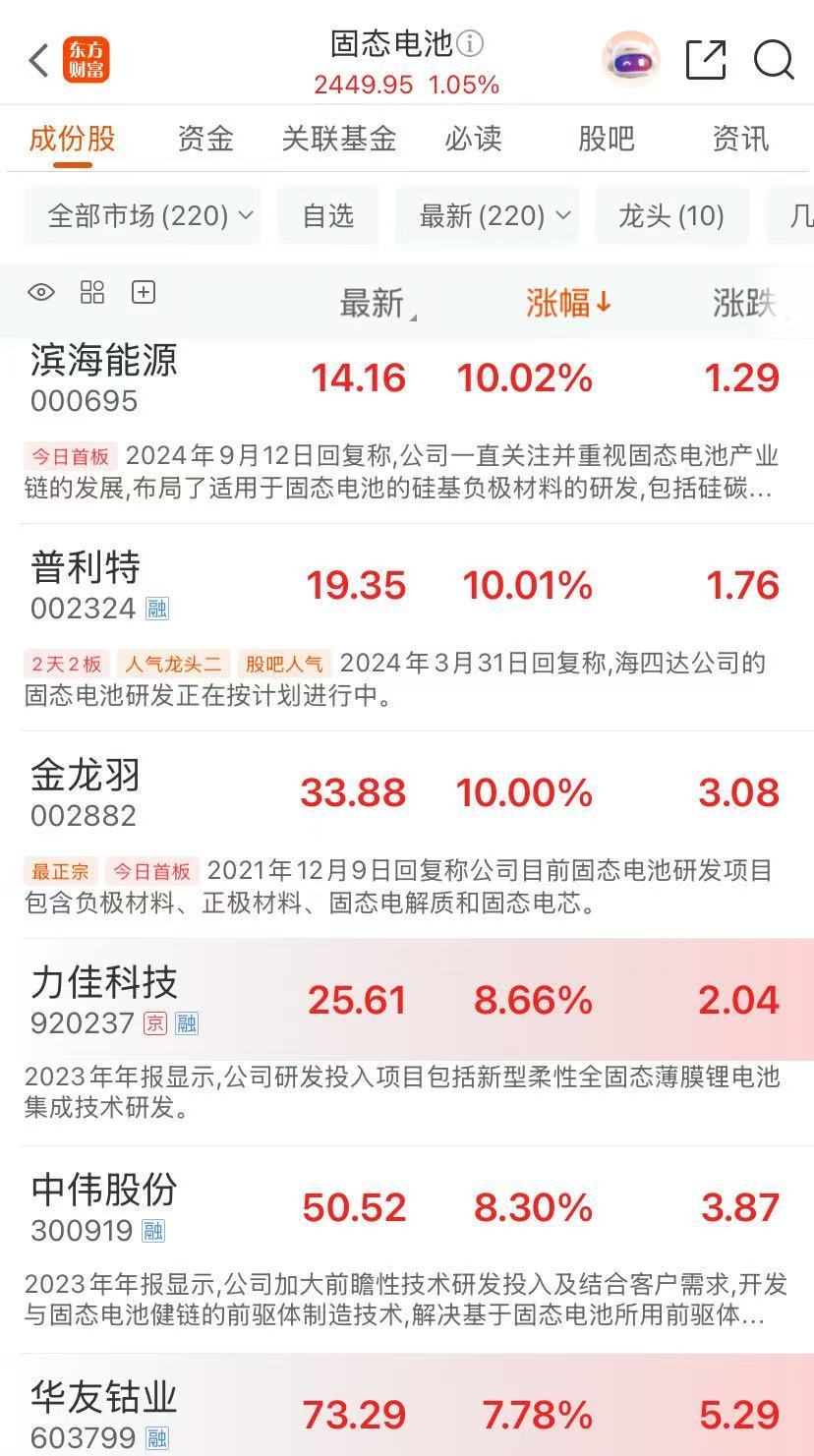The height and width of the screenshot is (1456, 814).
Task: Switch to the 关联基金 tab
Action: [338, 139]
